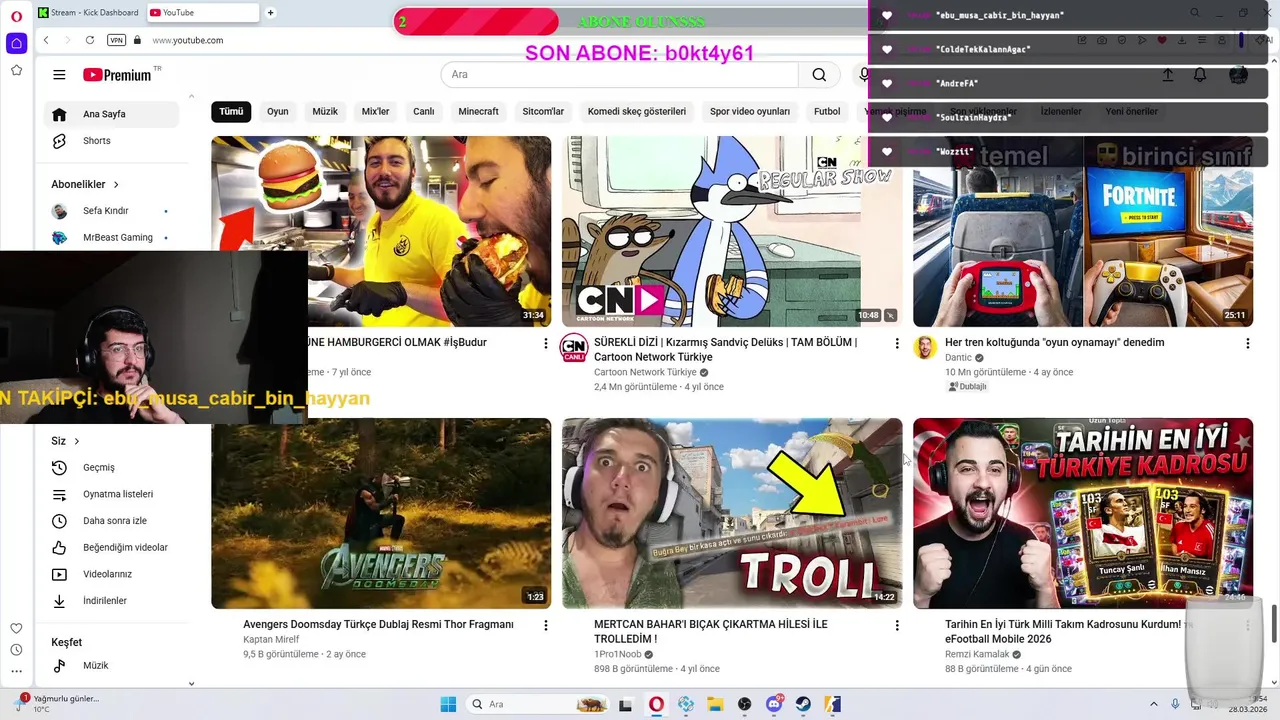Open Beğendiğim videolar list
Screen dimensions: 1280x720
(125, 548)
